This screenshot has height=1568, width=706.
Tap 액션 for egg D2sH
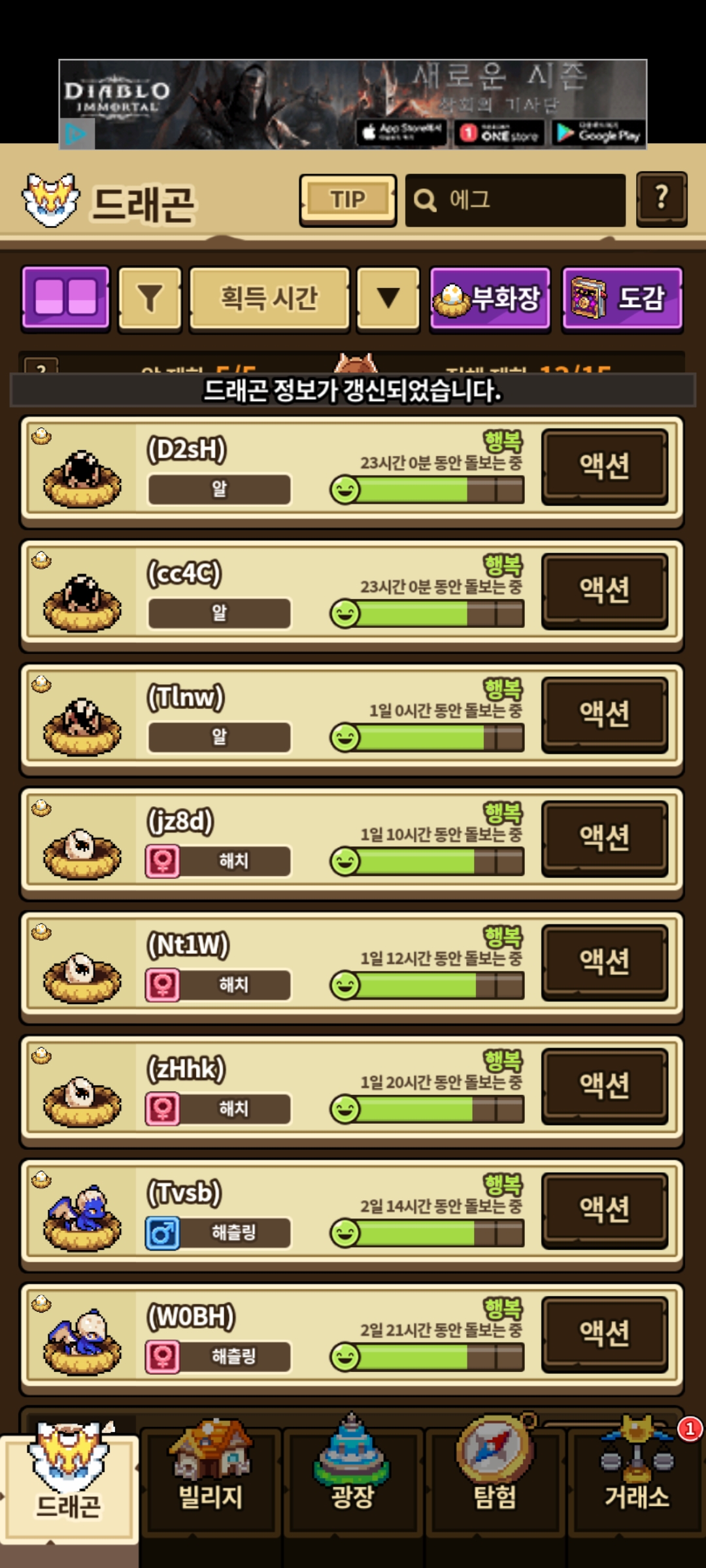(605, 466)
